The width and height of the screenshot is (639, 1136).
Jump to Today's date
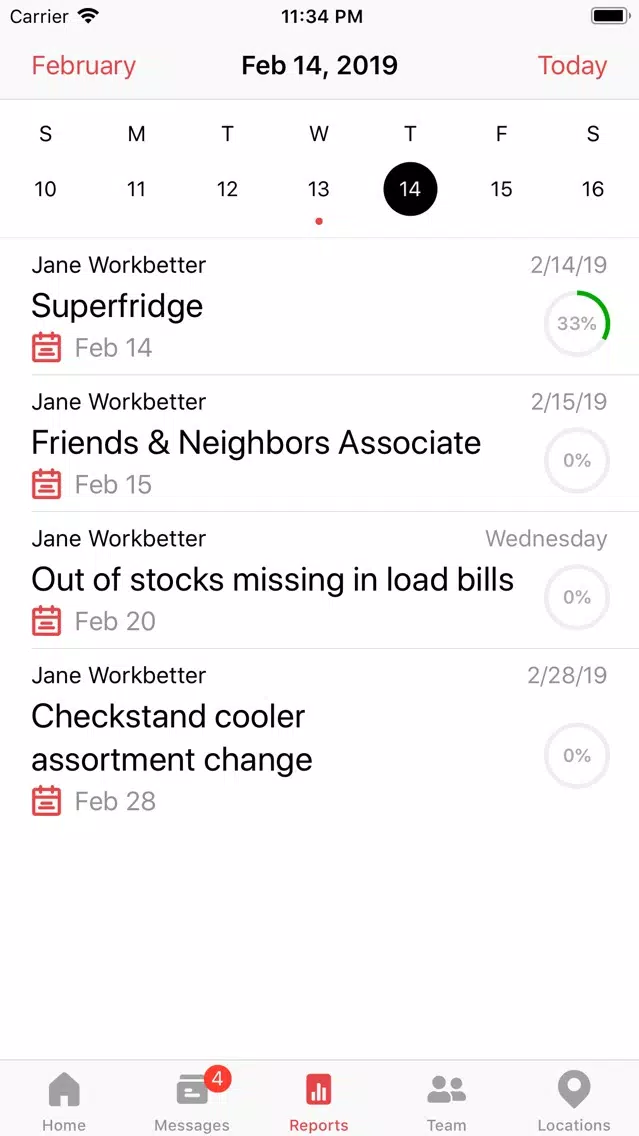tap(572, 66)
